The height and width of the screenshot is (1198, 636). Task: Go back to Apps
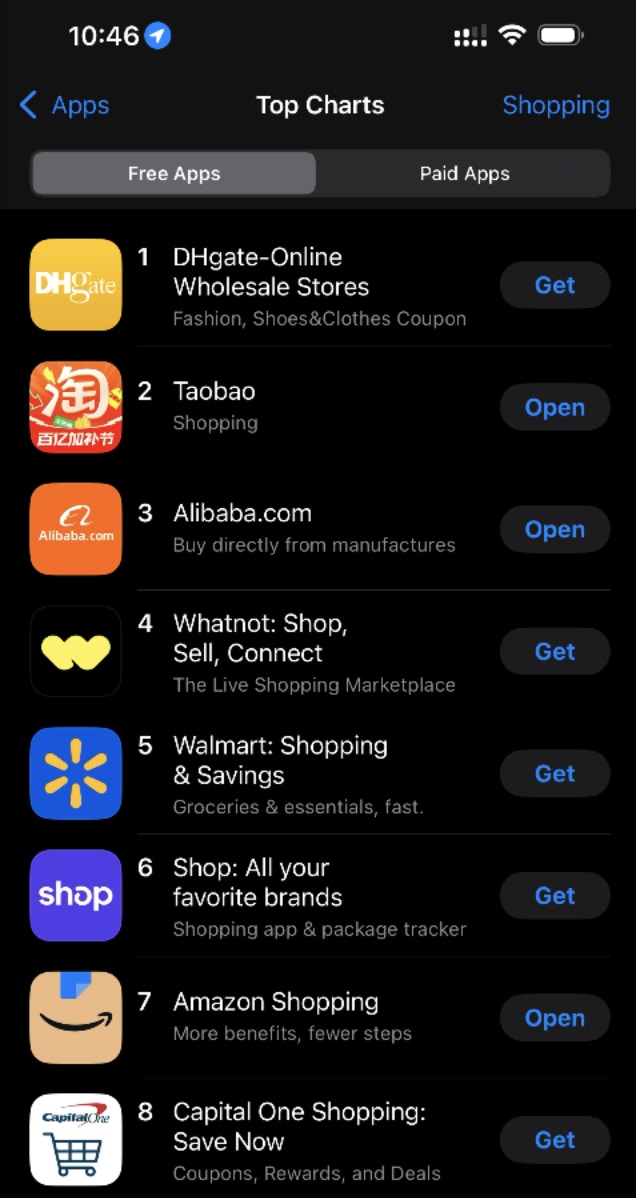pyautogui.click(x=64, y=105)
